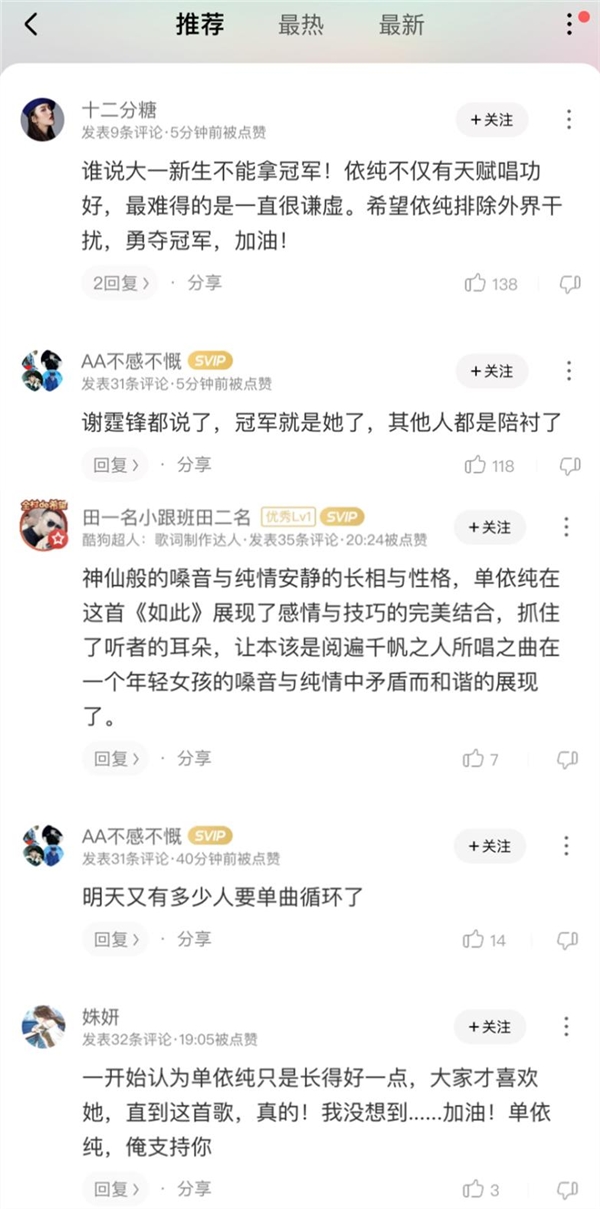Dislike 十二分糖's comment
This screenshot has width=600, height=1209.
coord(569,284)
